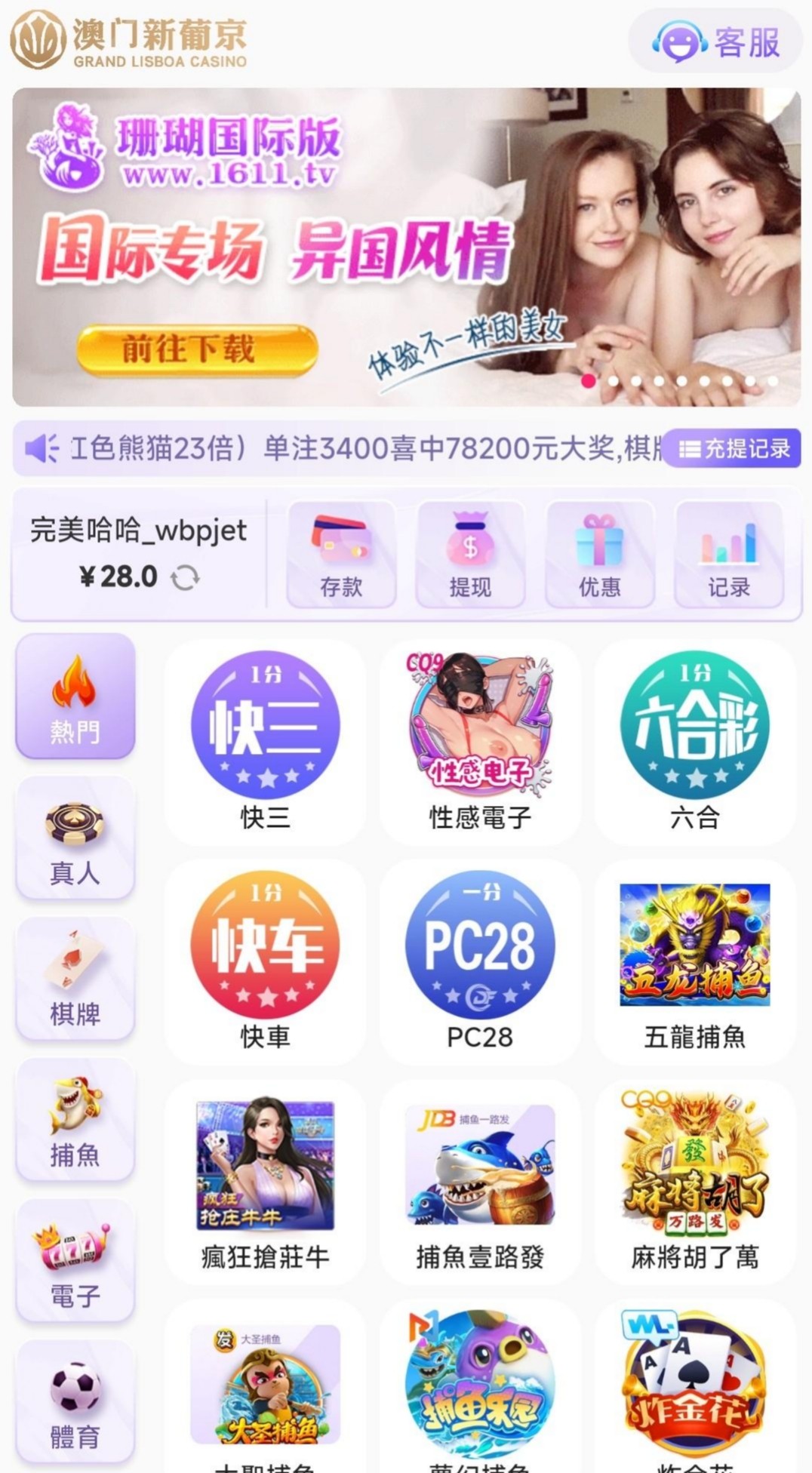Viewport: 812px width, 1473px height.
Task: Open the 提现 withdrawal page
Action: point(470,555)
